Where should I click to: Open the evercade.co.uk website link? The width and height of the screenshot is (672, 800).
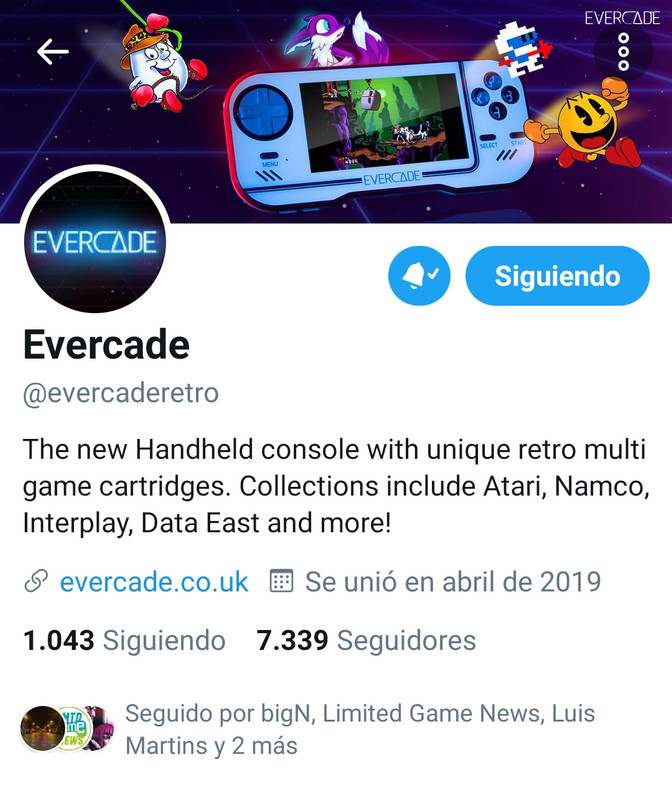click(x=153, y=581)
